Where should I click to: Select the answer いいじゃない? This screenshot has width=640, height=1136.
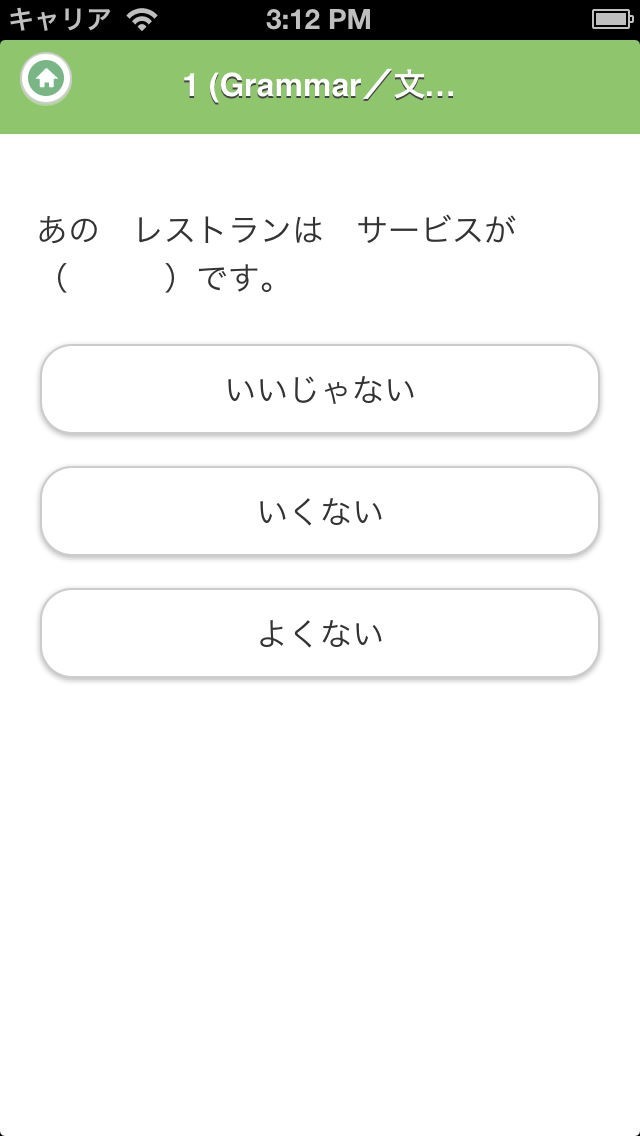coord(320,389)
